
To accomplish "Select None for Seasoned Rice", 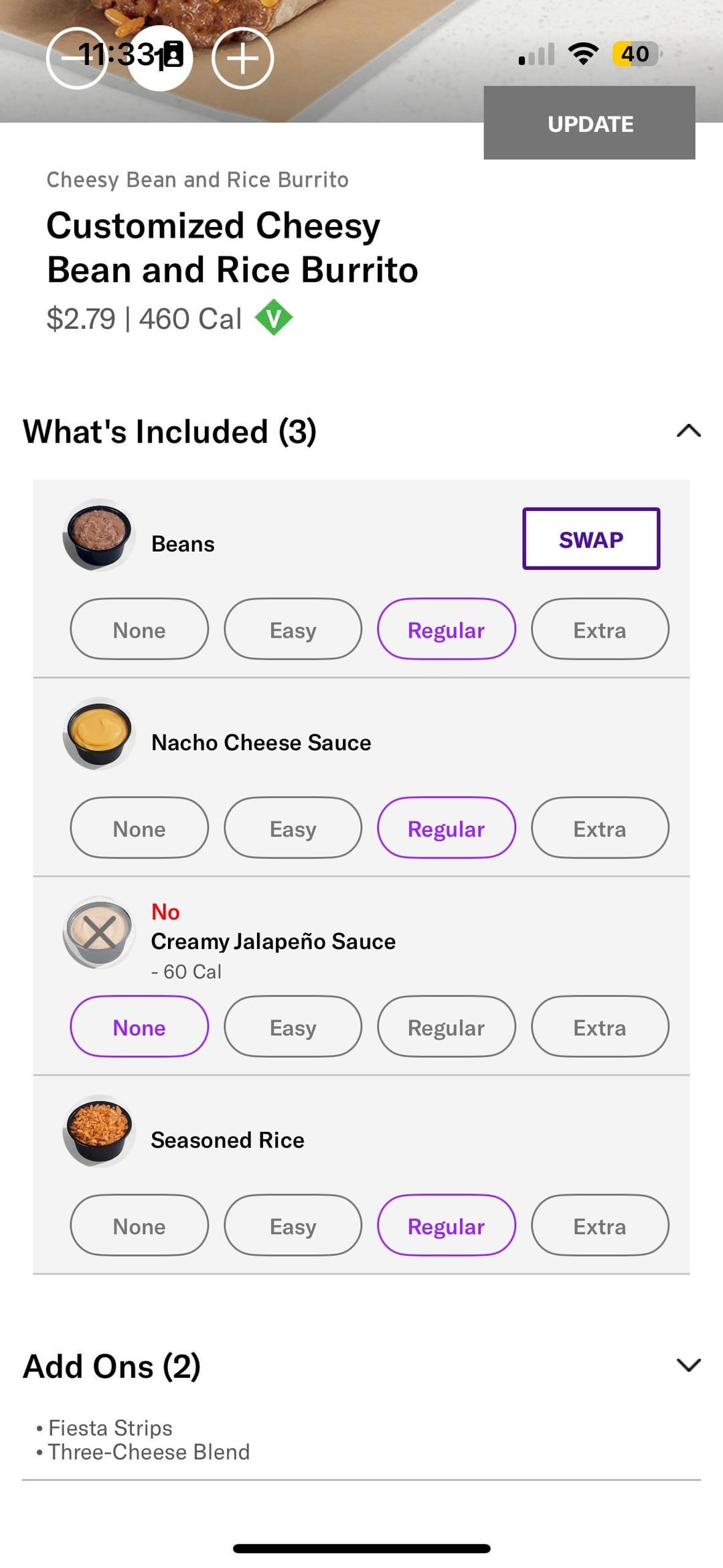I will tap(139, 1226).
